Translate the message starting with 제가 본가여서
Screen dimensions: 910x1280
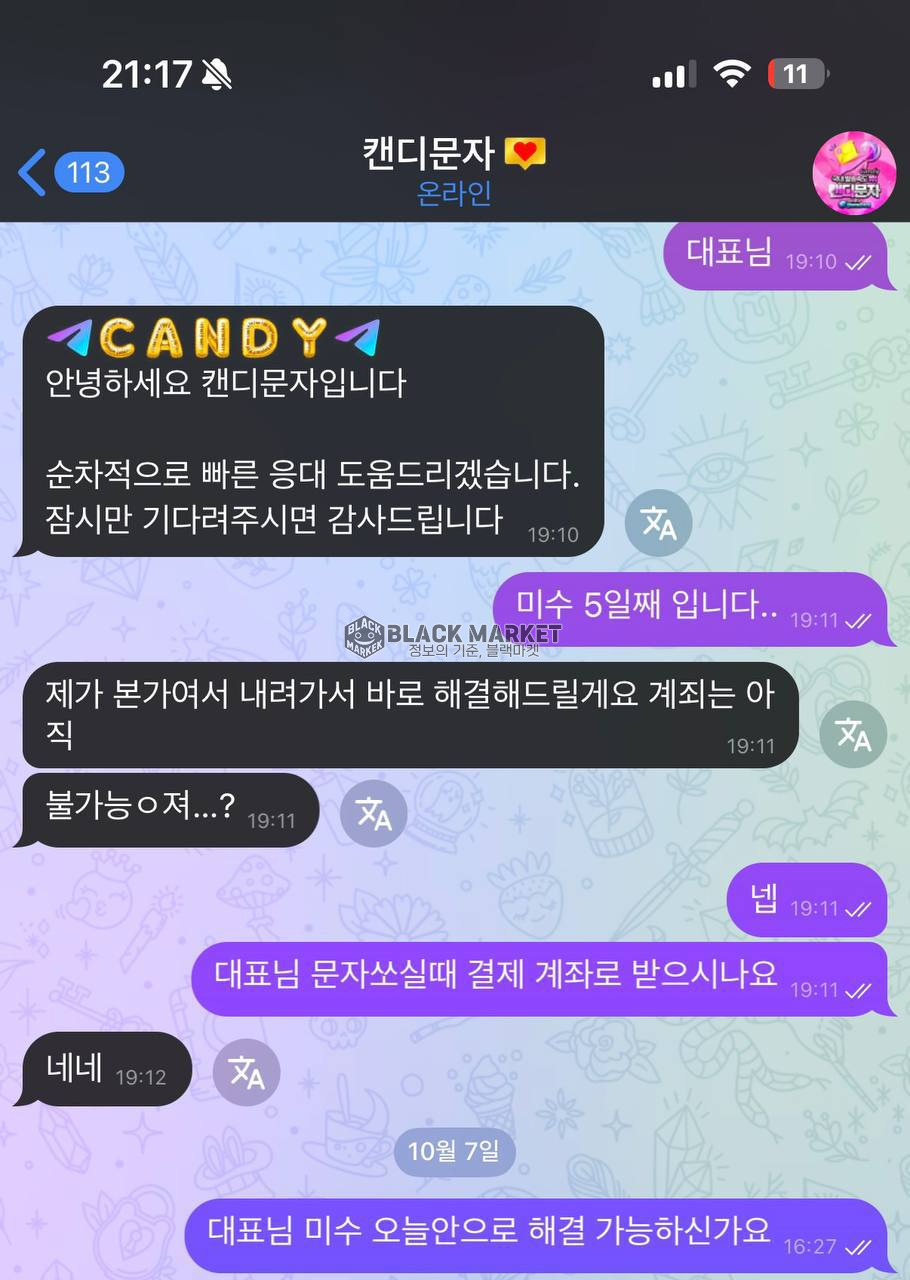click(x=852, y=734)
